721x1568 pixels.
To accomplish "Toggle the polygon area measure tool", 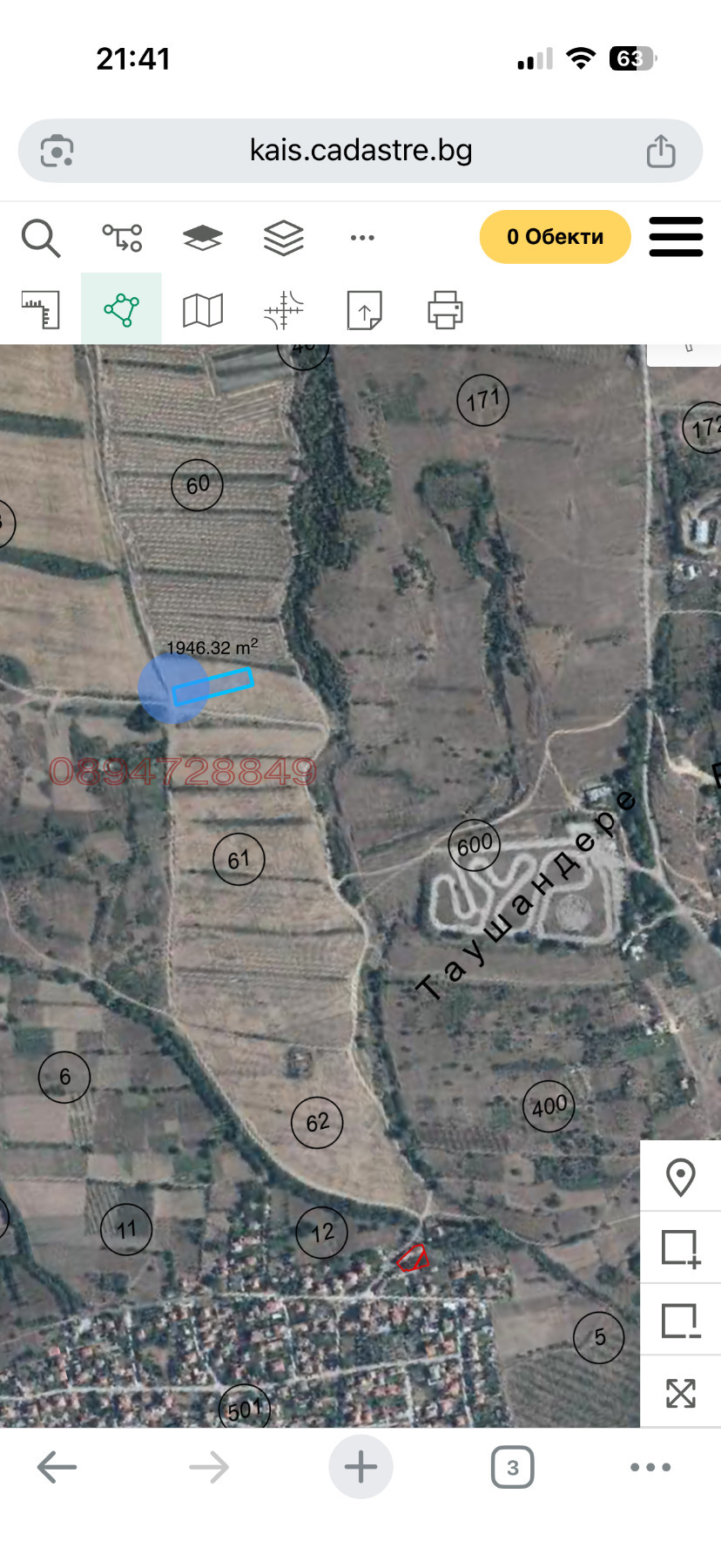I will (121, 309).
